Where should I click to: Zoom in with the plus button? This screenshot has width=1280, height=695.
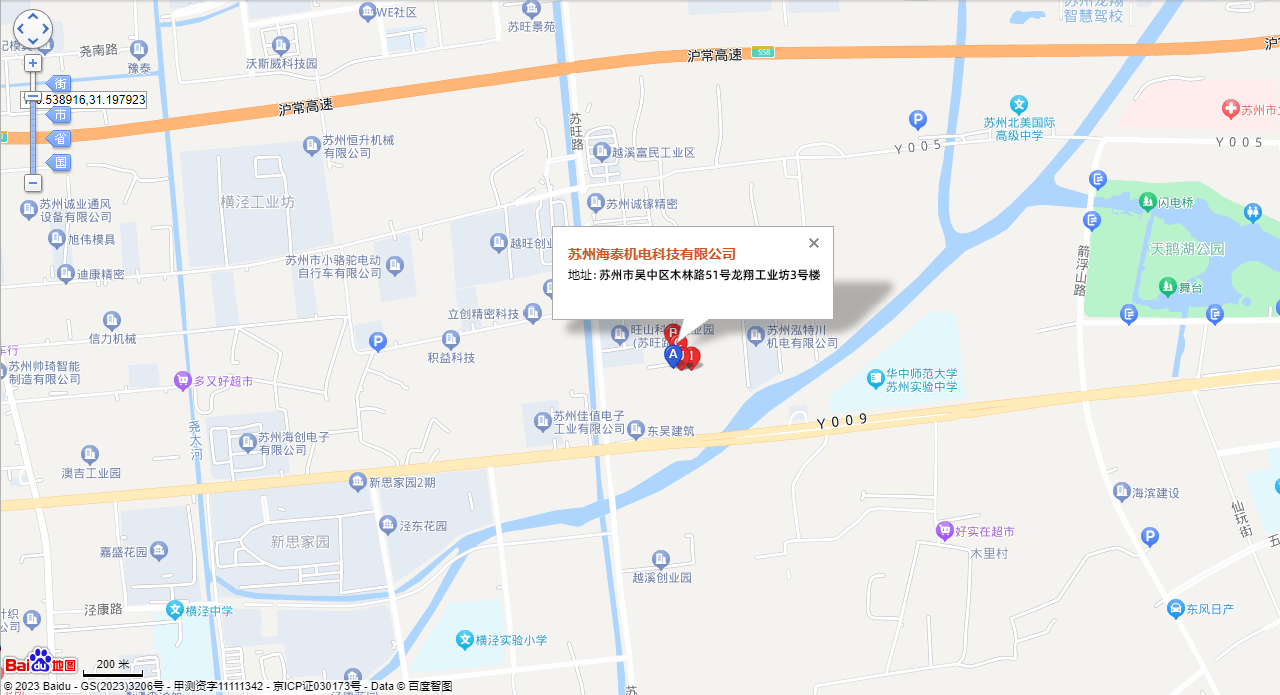tap(33, 62)
